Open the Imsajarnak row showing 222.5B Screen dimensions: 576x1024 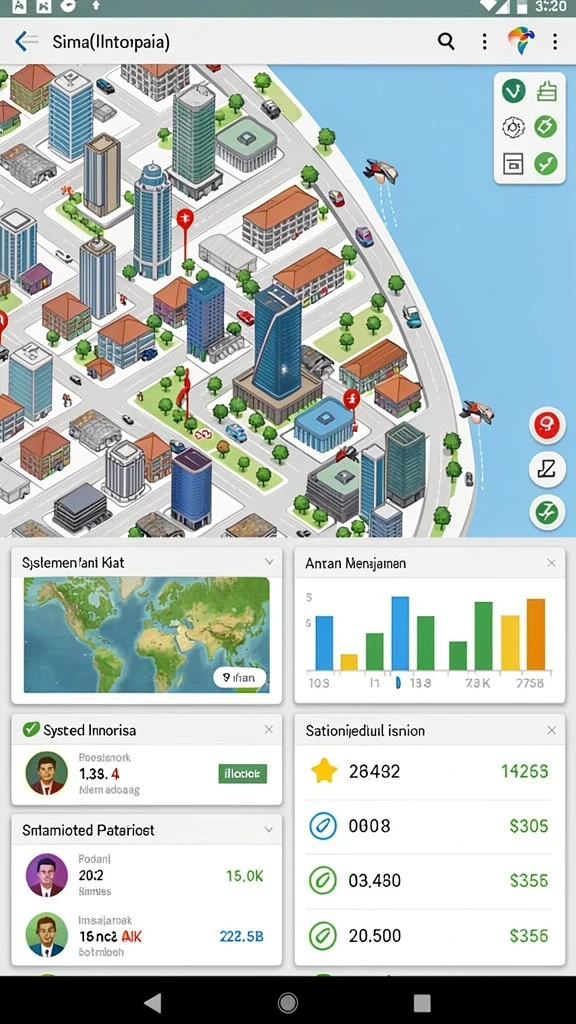coord(147,935)
